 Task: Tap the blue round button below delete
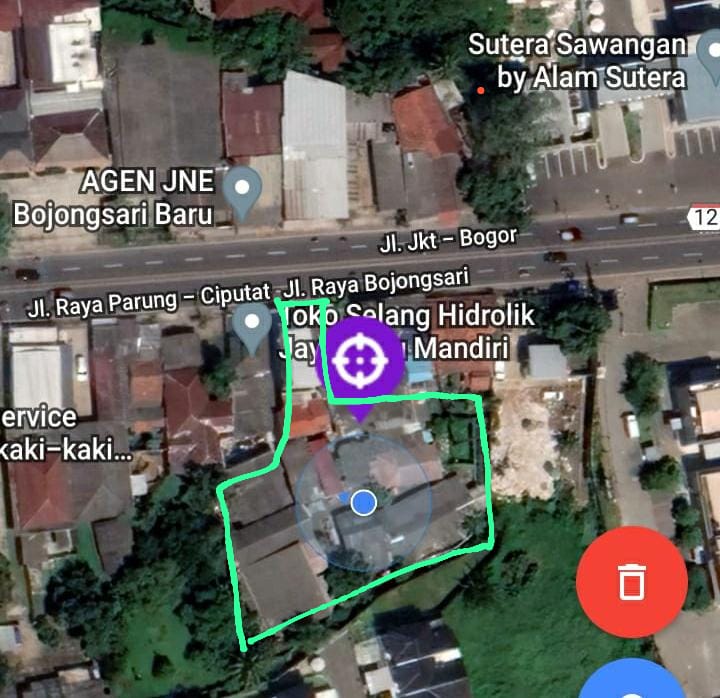(631, 682)
